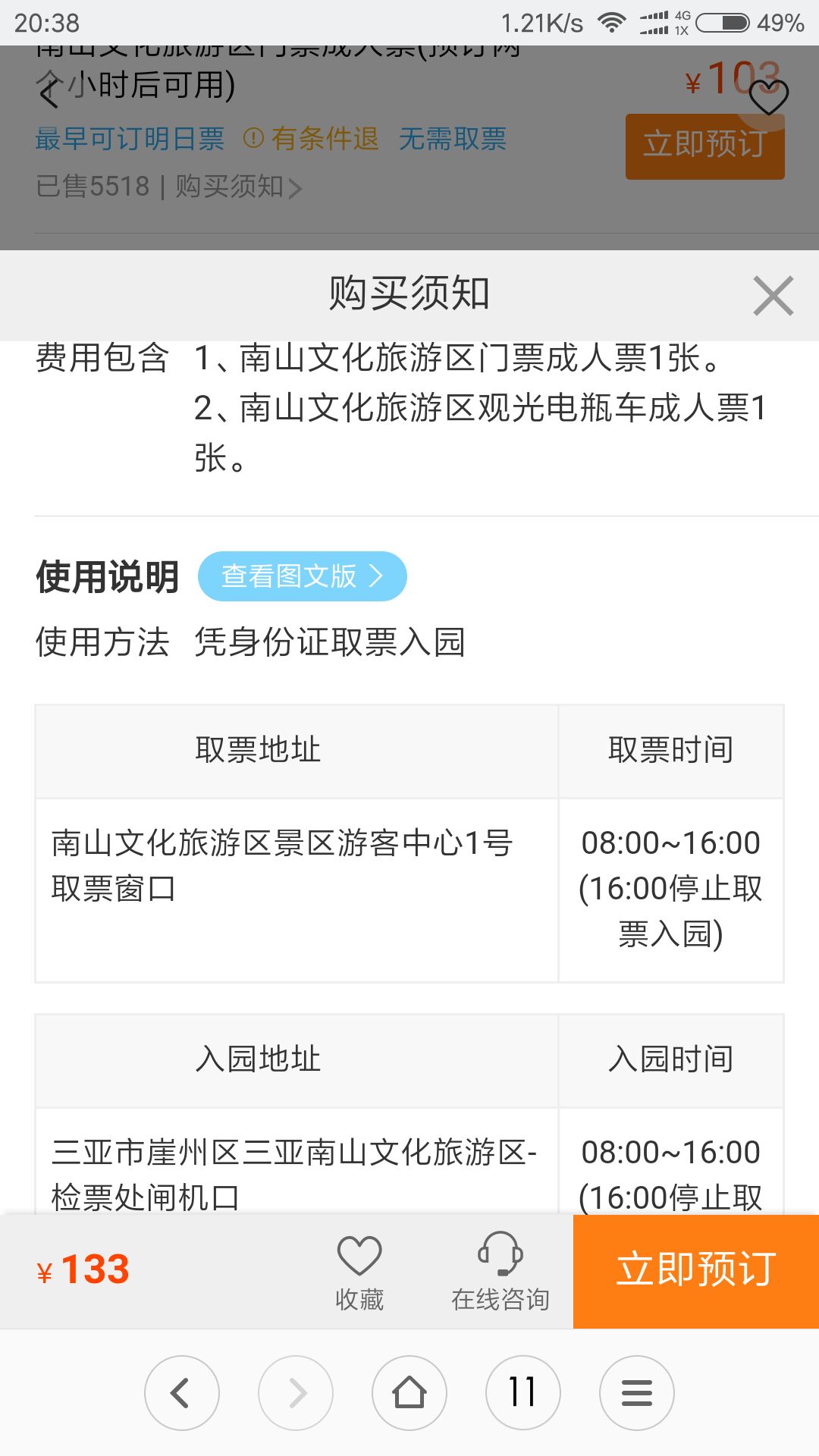The image size is (819, 1456).
Task: Close the 购买须知 panel
Action: point(773,295)
